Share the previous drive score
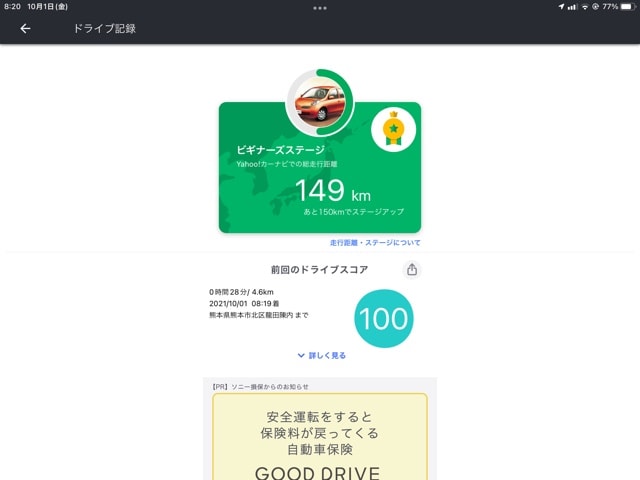Viewport: 640px width, 480px height. (412, 270)
